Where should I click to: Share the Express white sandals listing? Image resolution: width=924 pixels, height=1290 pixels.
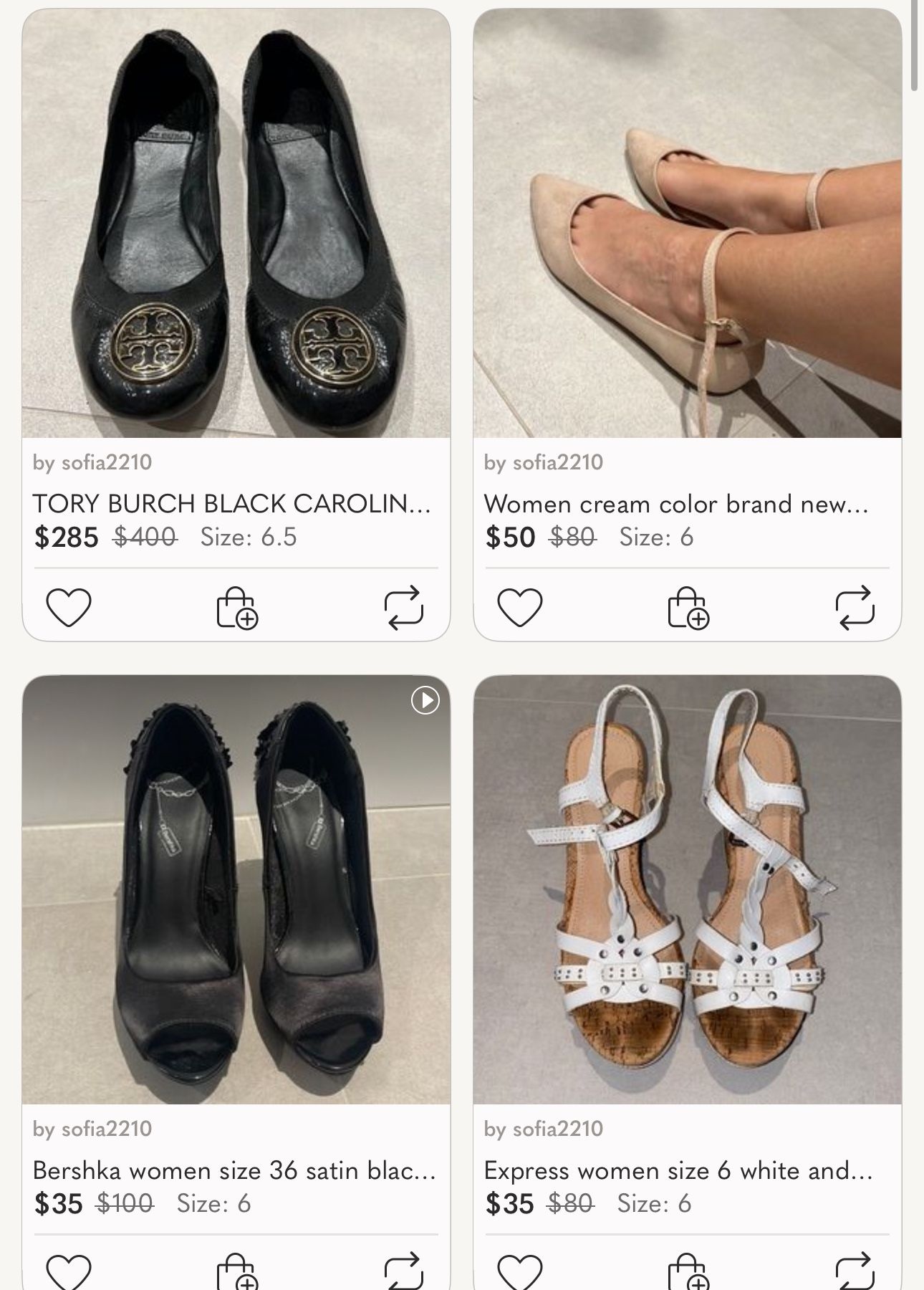tap(857, 1273)
